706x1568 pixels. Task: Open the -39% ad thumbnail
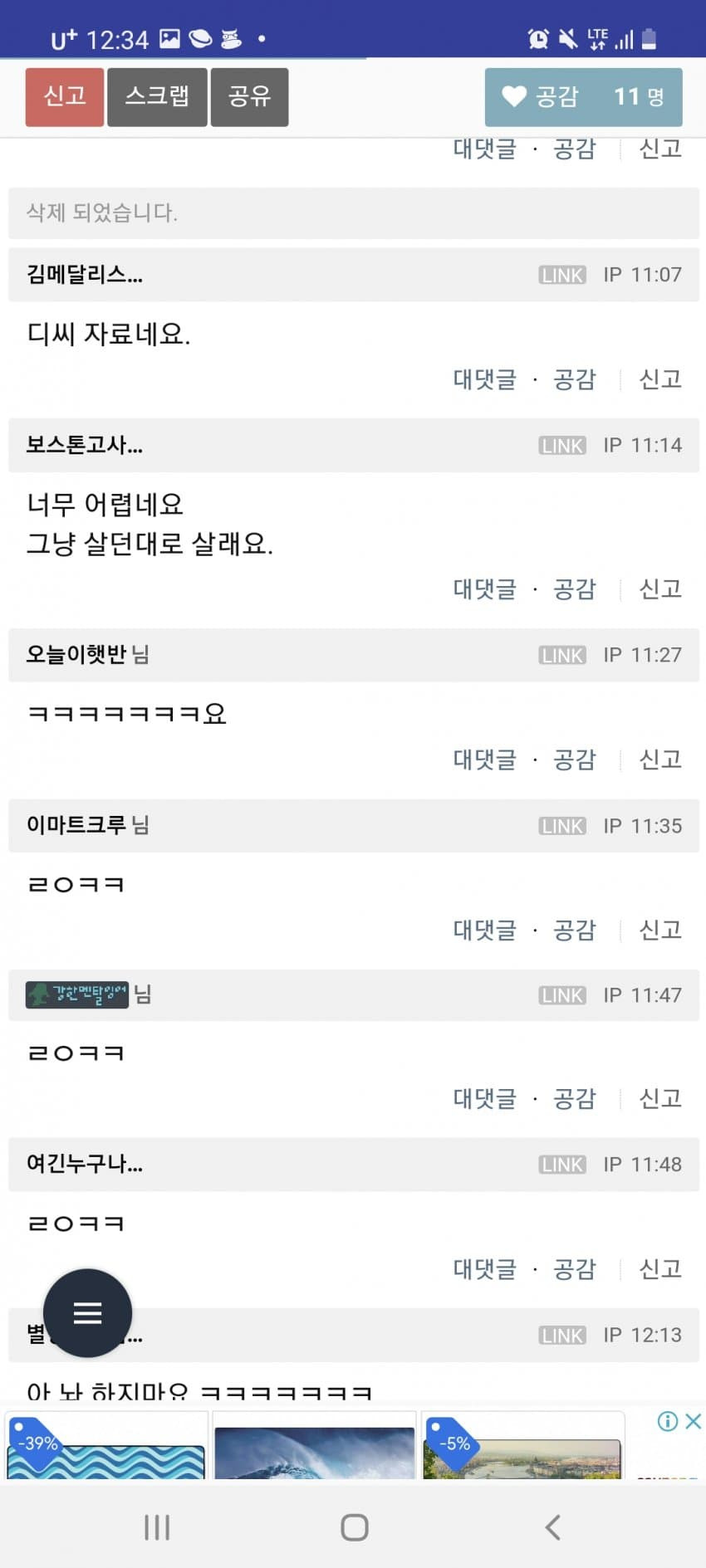(106, 1446)
